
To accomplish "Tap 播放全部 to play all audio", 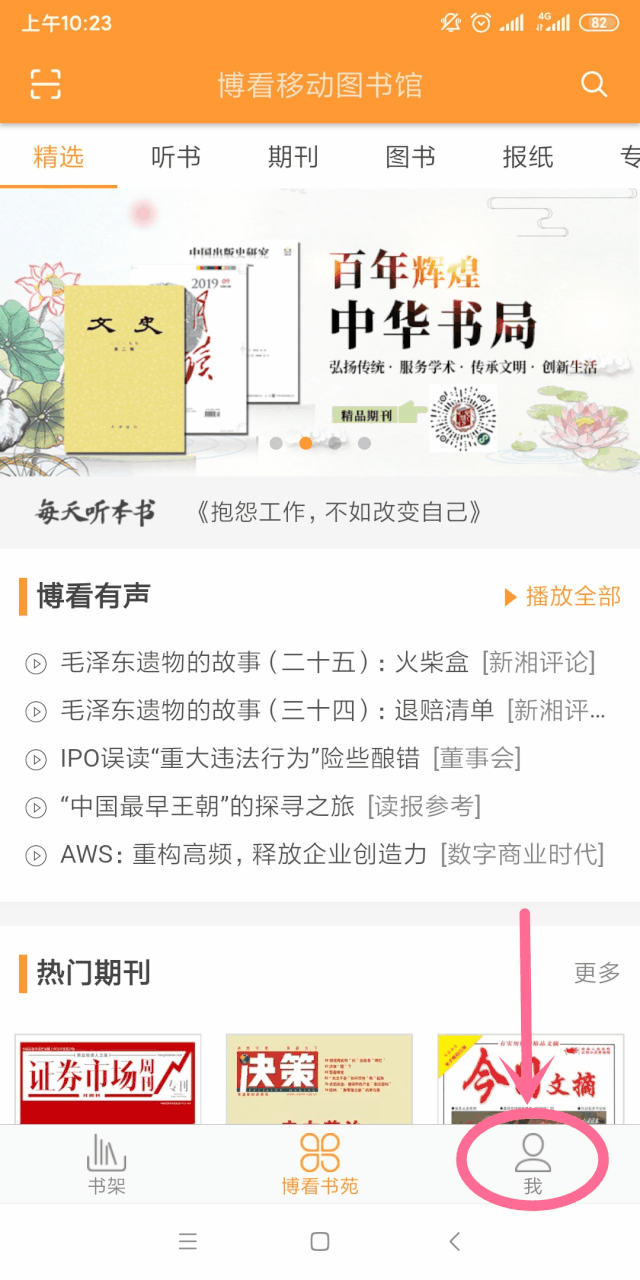I will click(563, 597).
